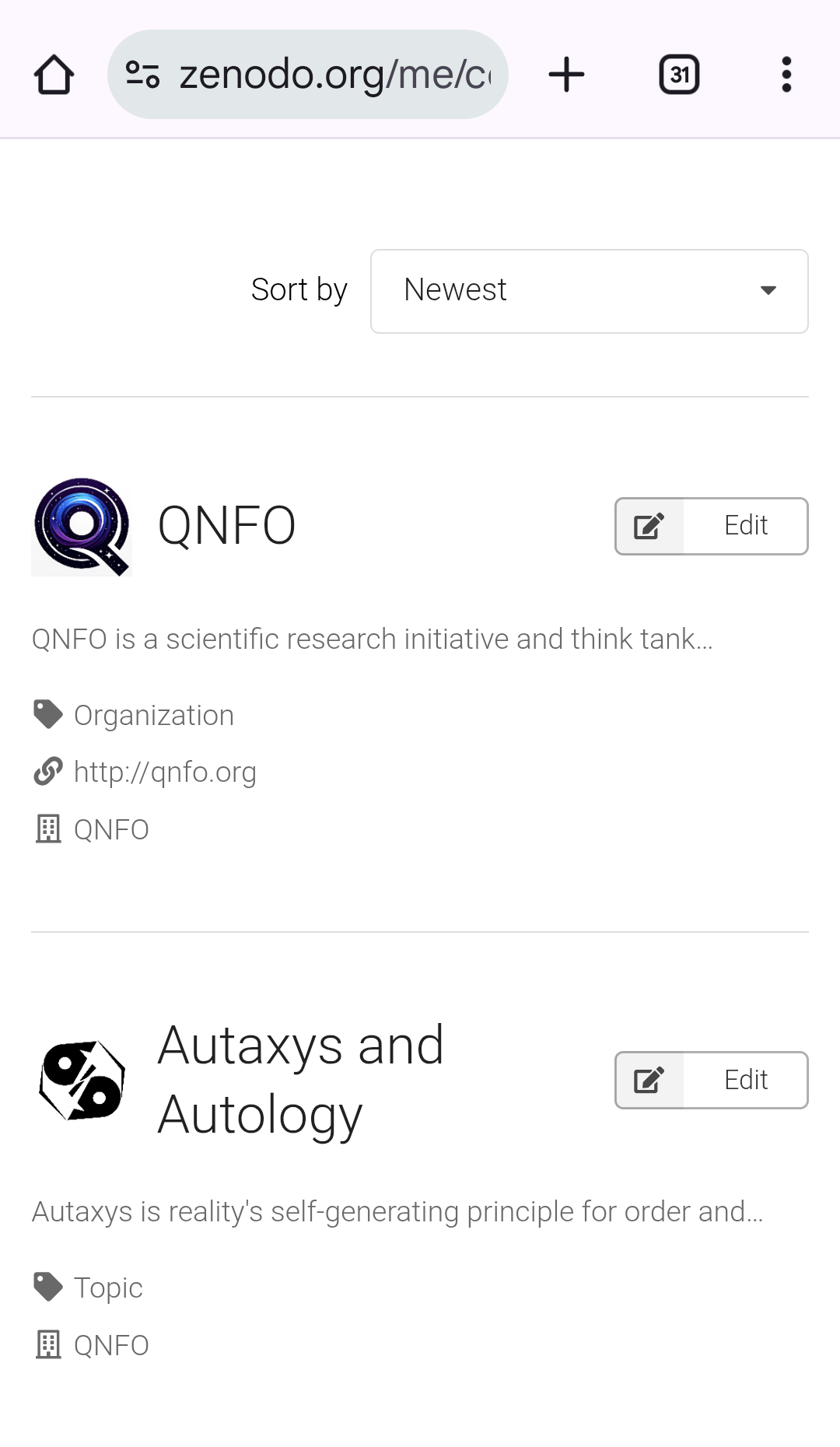This screenshot has width=840, height=1447.
Task: View the 31 open tabs
Action: pos(679,75)
